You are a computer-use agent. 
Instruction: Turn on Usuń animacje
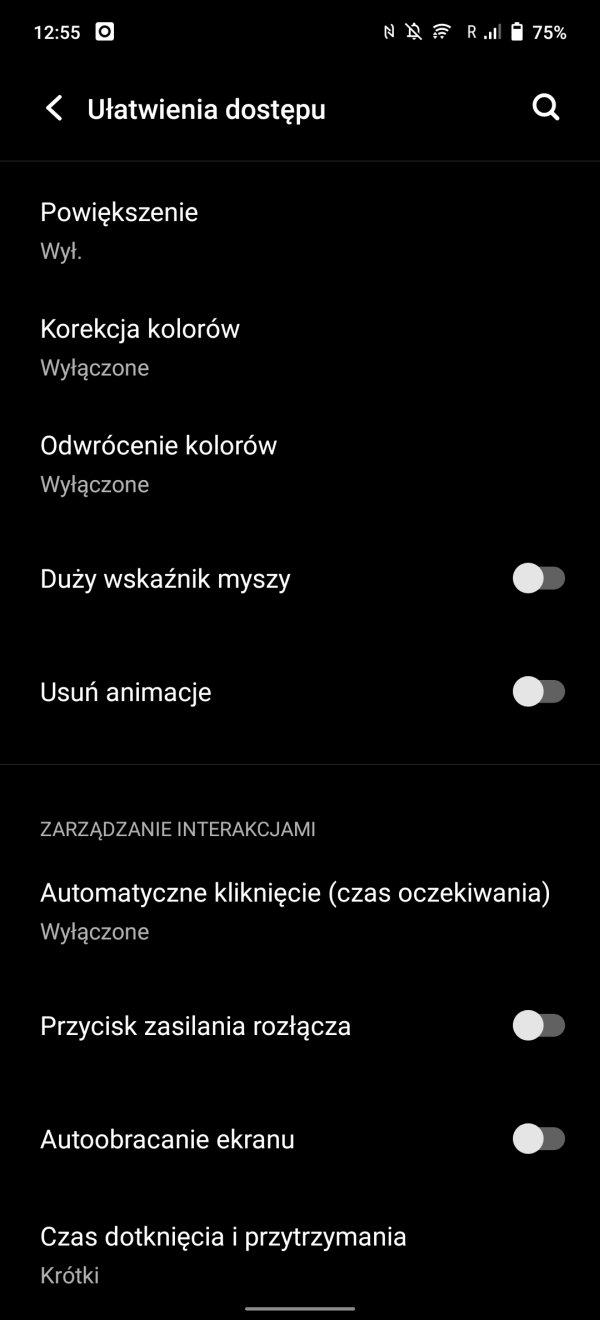[x=539, y=691]
